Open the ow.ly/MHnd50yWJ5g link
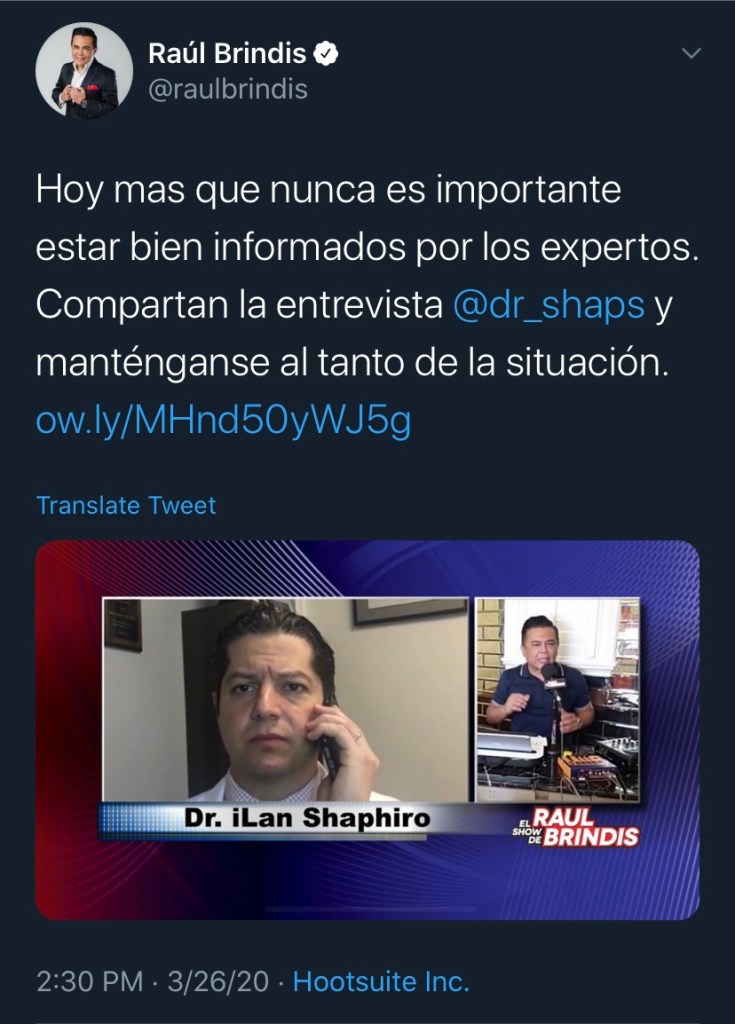 pyautogui.click(x=223, y=422)
